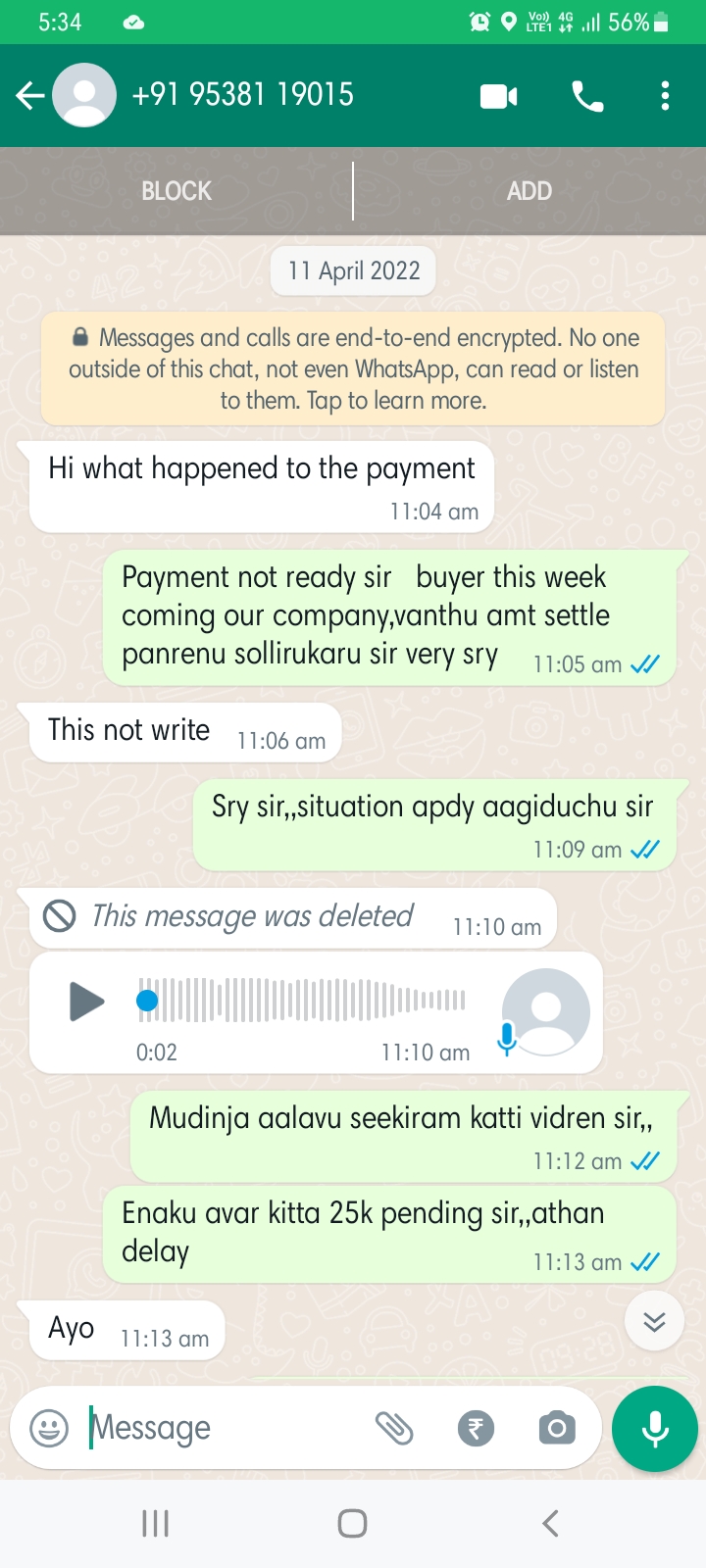Block this unknown number
The image size is (706, 1568).
[176, 191]
